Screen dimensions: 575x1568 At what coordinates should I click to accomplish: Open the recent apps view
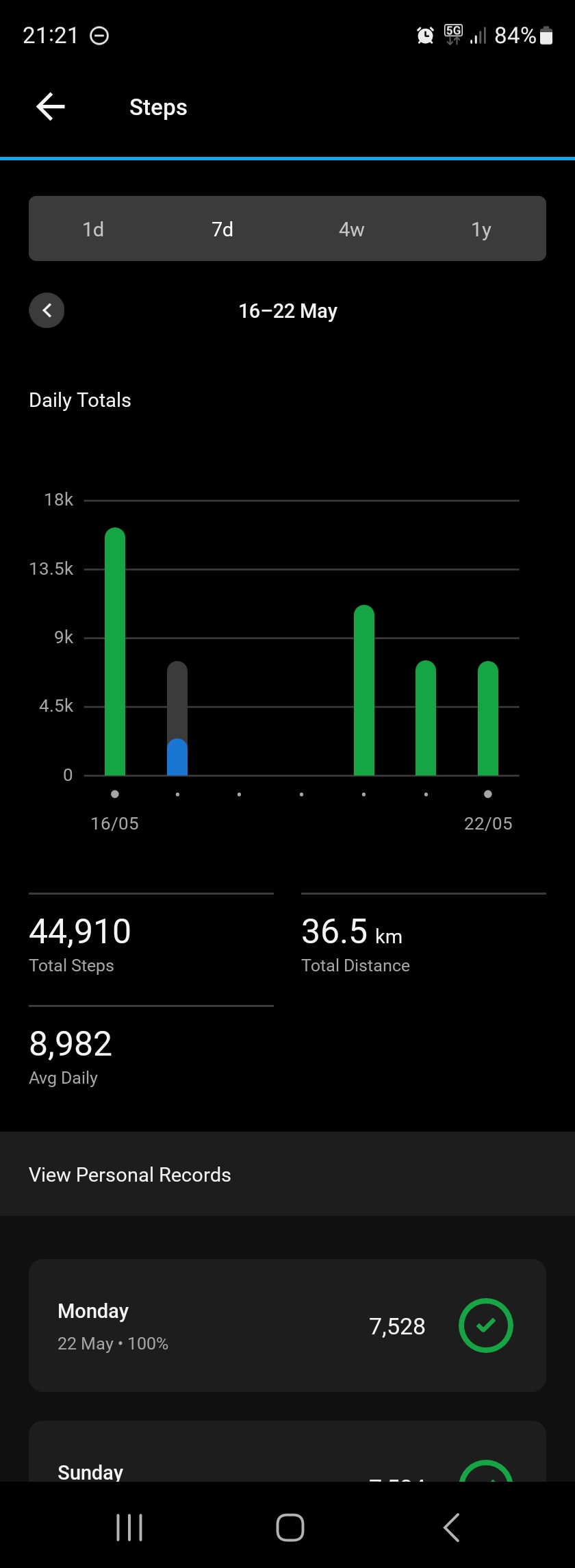click(129, 1527)
